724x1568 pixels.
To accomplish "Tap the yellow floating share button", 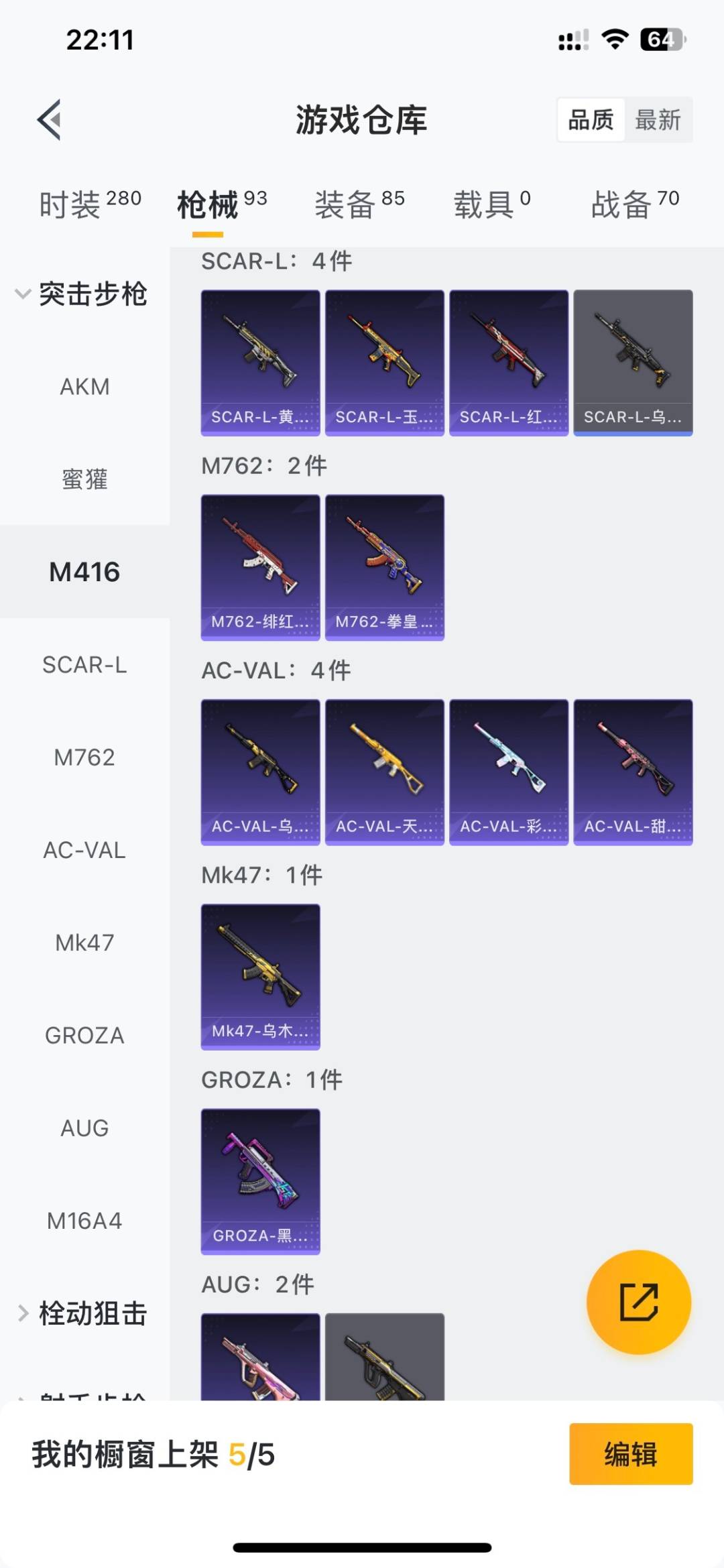I will point(639,1302).
